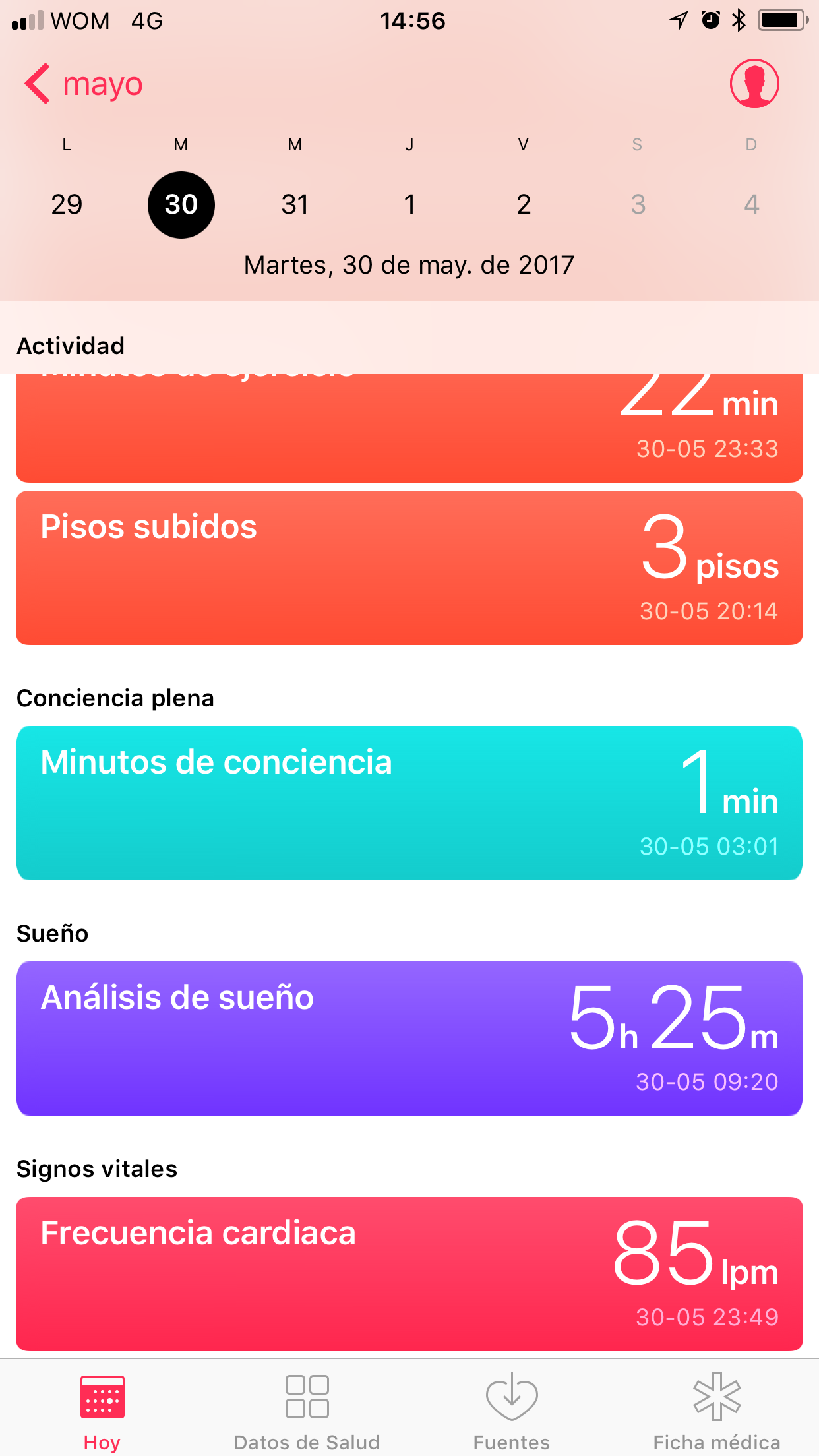This screenshot has height=1456, width=819.
Task: View the Análisis de sueño card
Action: point(409,1038)
